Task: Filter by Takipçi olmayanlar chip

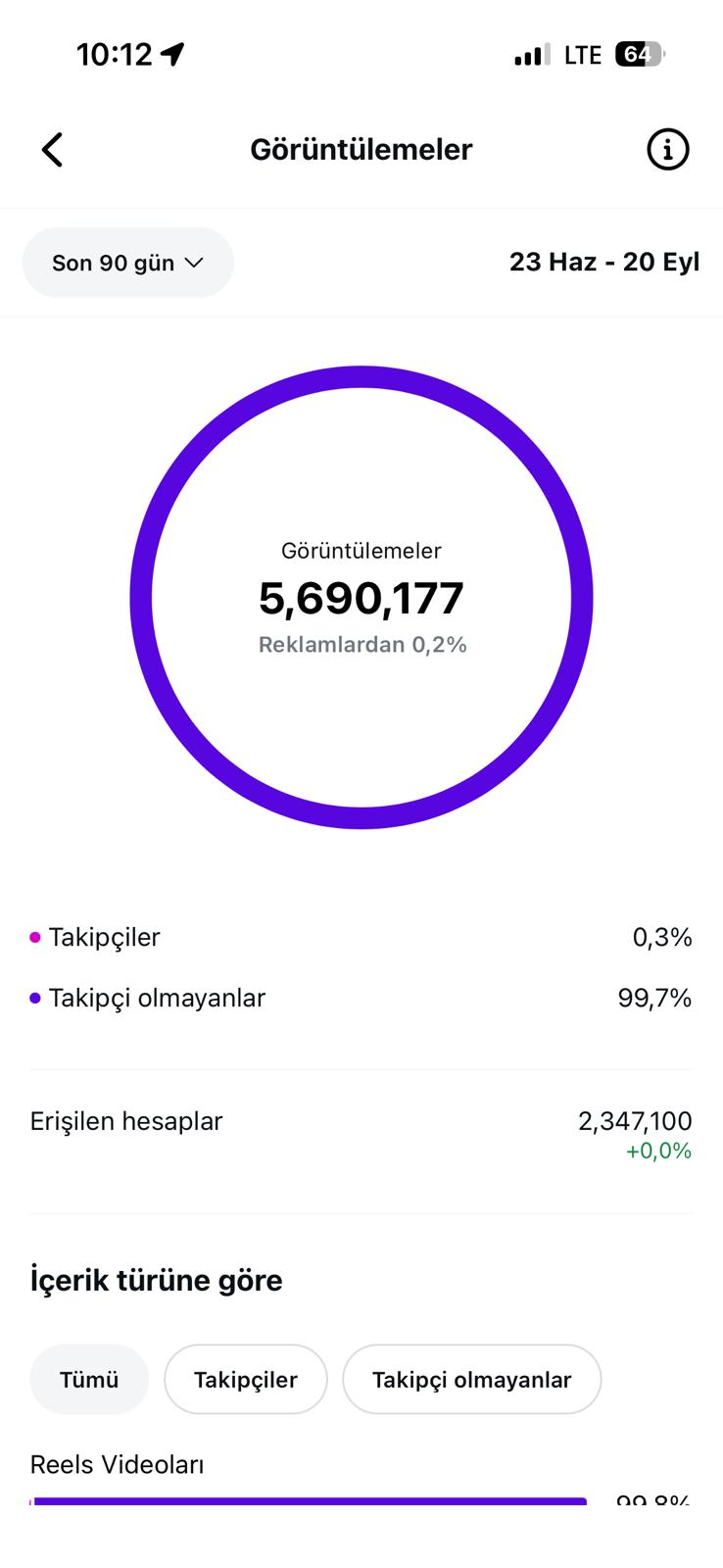Action: point(471,1380)
